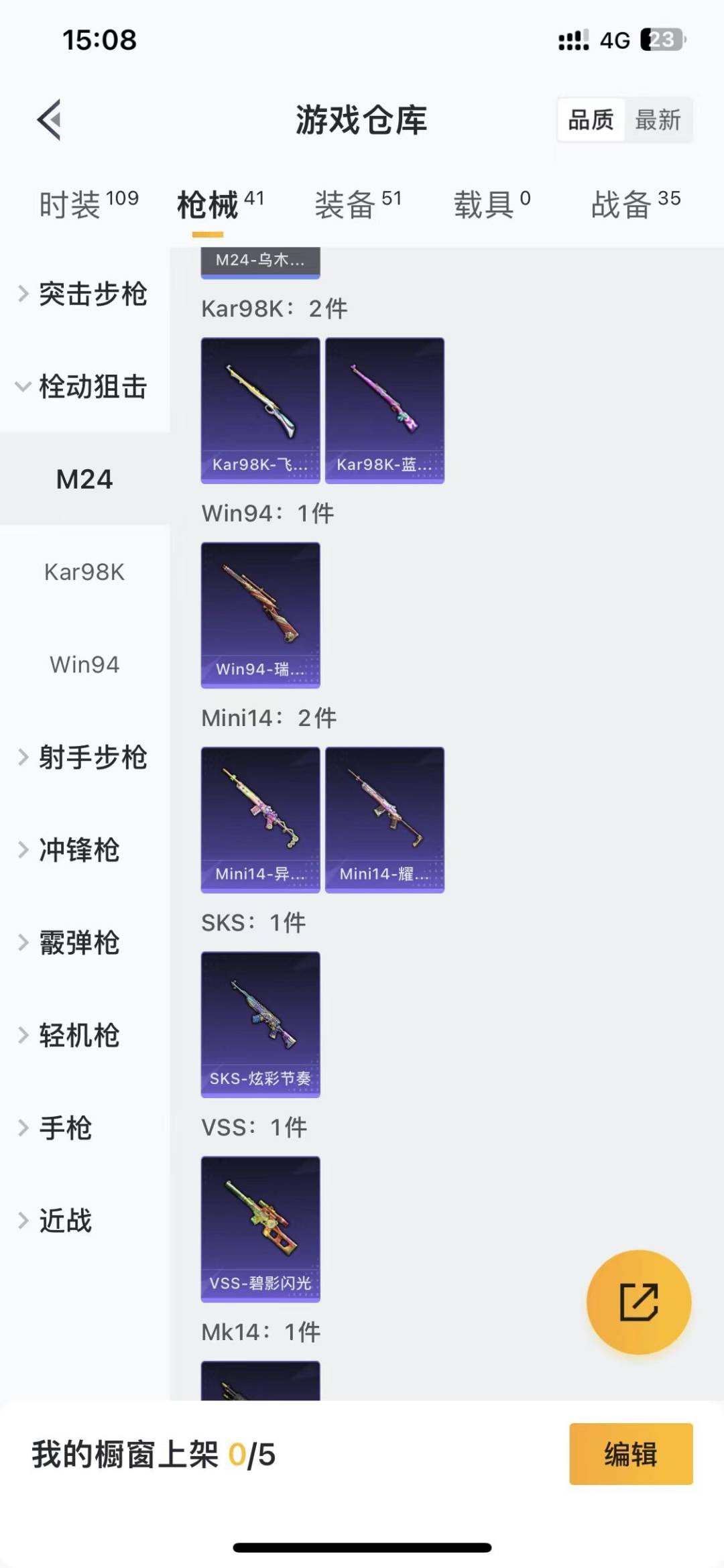Open the SKS-炫彩节奏 skin
The image size is (724, 1568).
point(260,1024)
